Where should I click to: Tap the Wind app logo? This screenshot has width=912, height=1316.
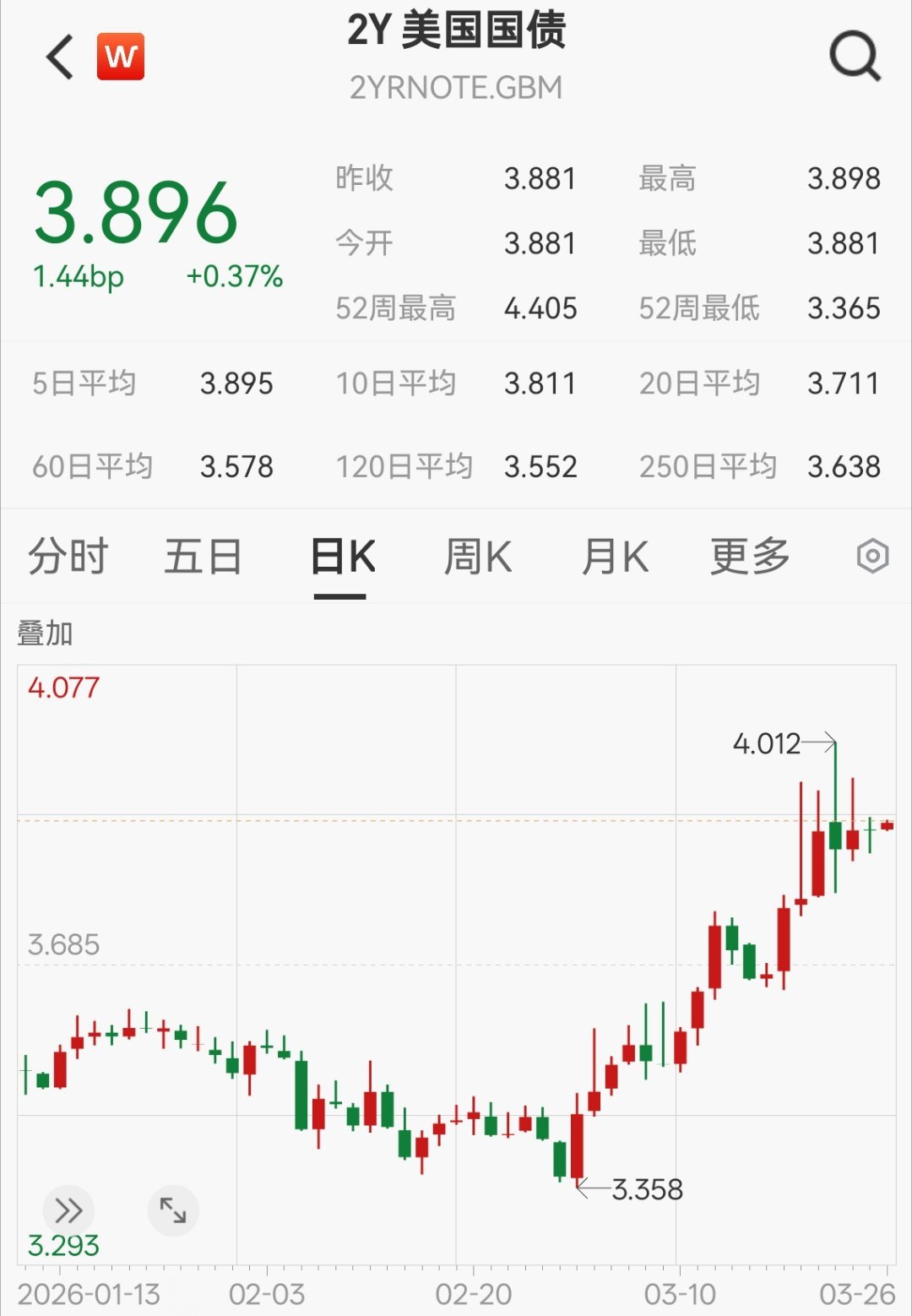(x=119, y=57)
